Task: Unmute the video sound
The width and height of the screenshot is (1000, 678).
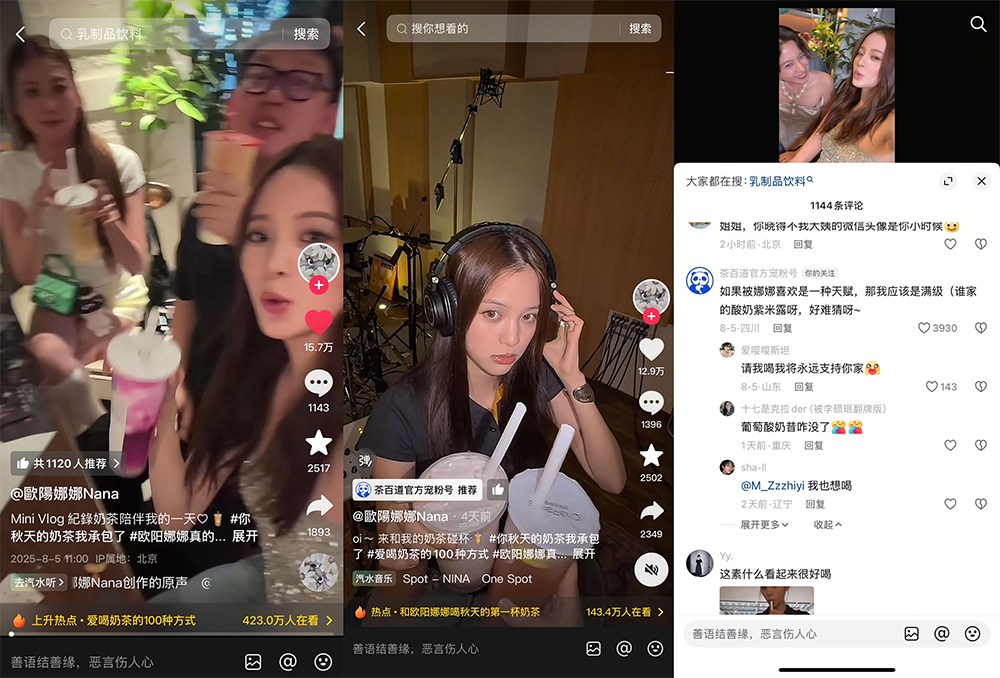Action: tap(651, 569)
